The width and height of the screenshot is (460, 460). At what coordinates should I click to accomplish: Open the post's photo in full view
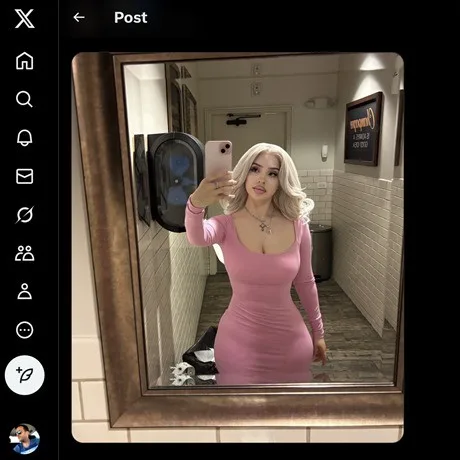tap(238, 247)
